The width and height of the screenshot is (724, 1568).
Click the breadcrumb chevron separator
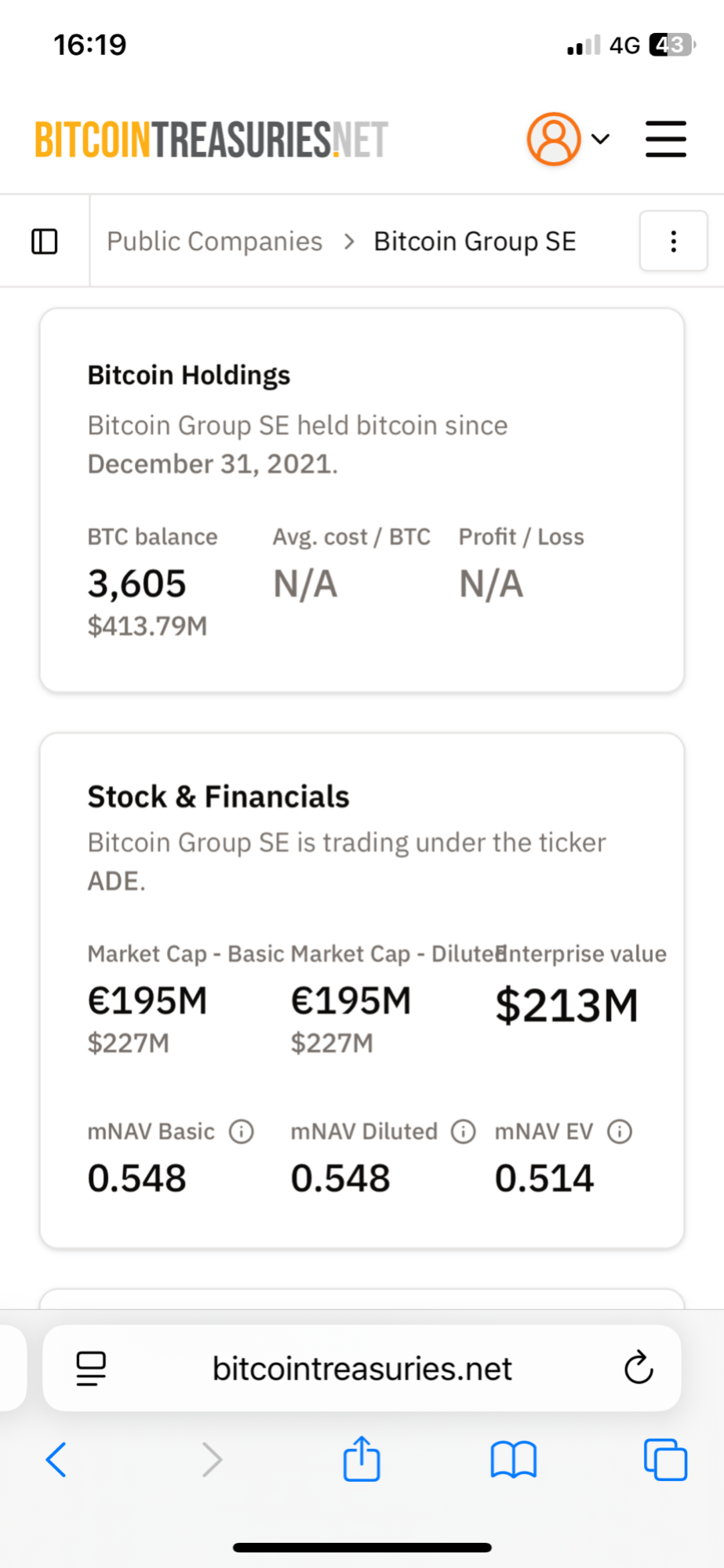pos(349,241)
